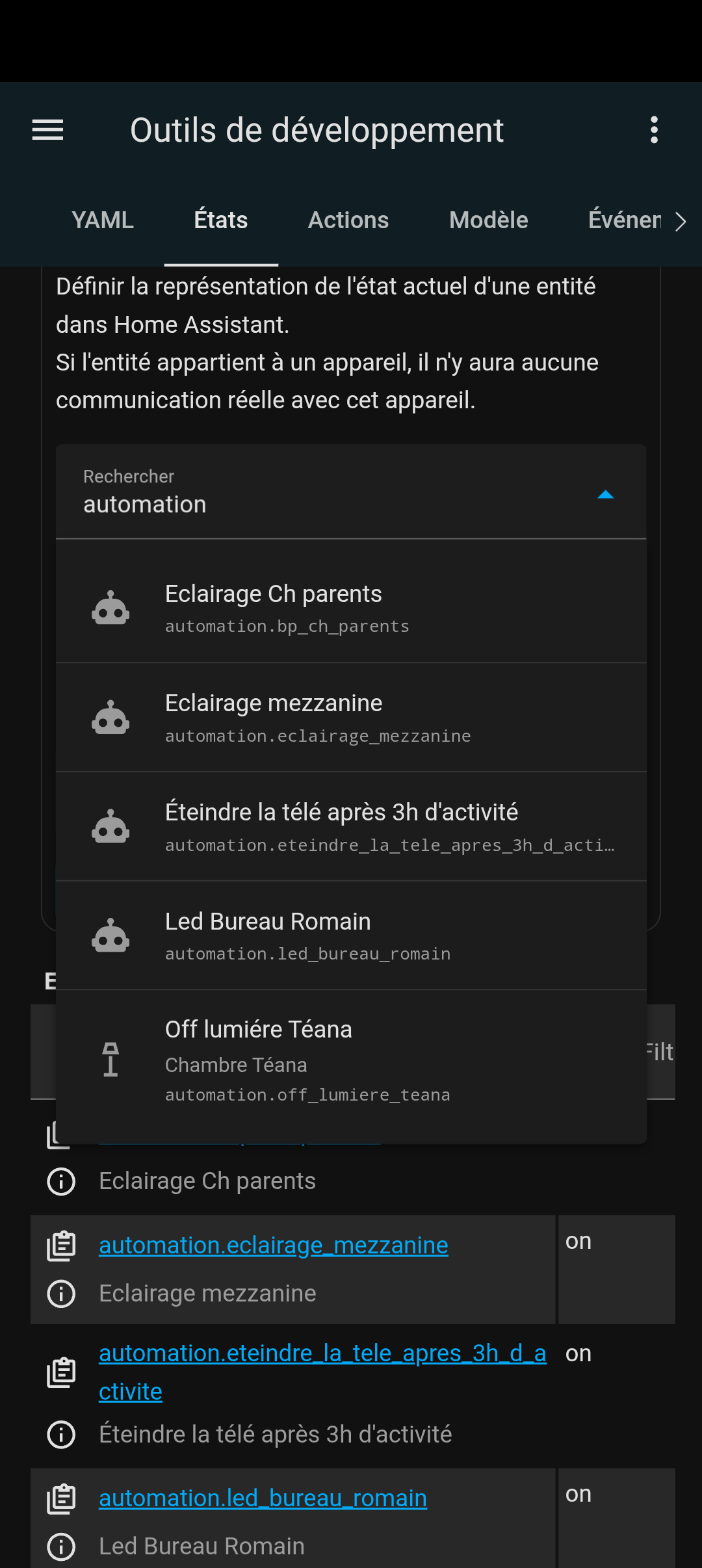Switch to the YAML tab
This screenshot has height=1568, width=702.
pyautogui.click(x=103, y=220)
